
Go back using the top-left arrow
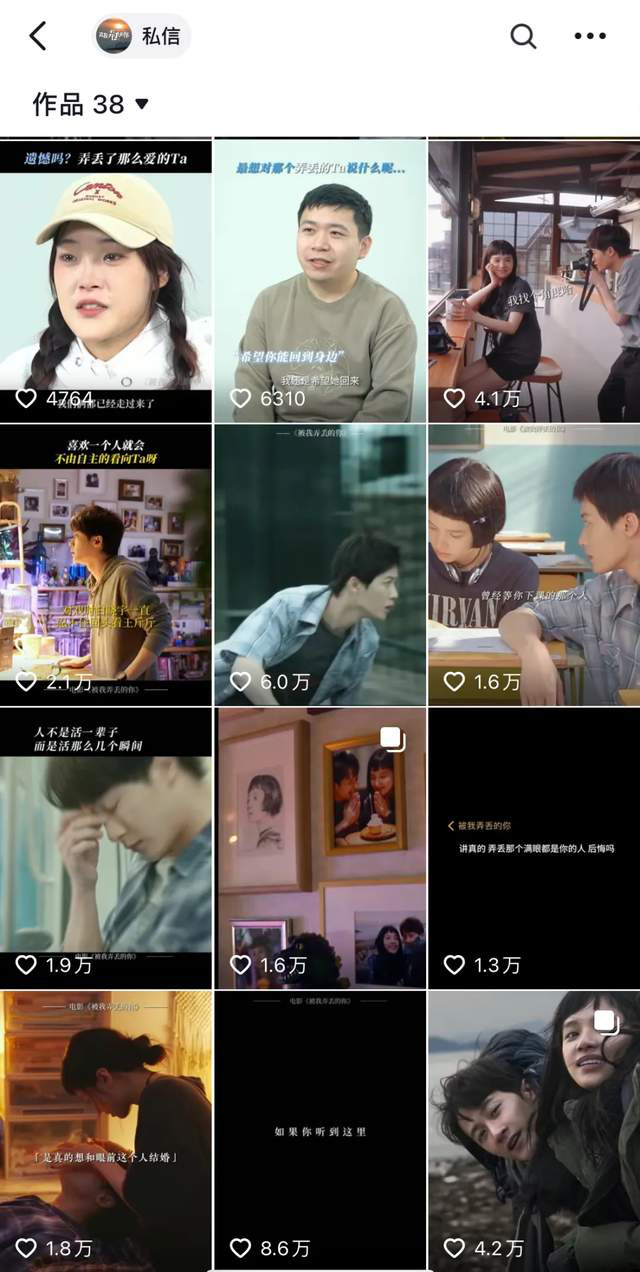tap(38, 36)
